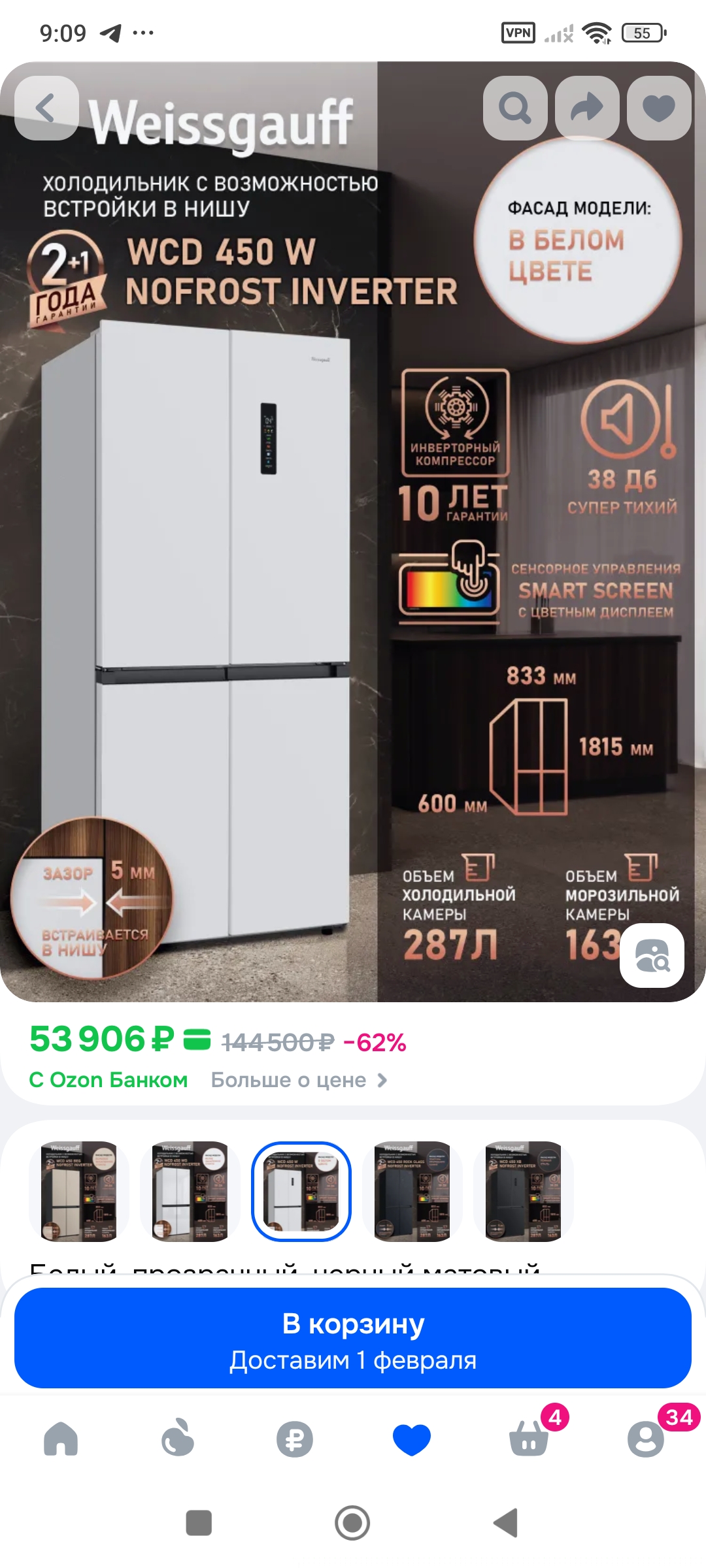Open search from the magnifier icon
The height and width of the screenshot is (1568, 706).
(x=515, y=108)
